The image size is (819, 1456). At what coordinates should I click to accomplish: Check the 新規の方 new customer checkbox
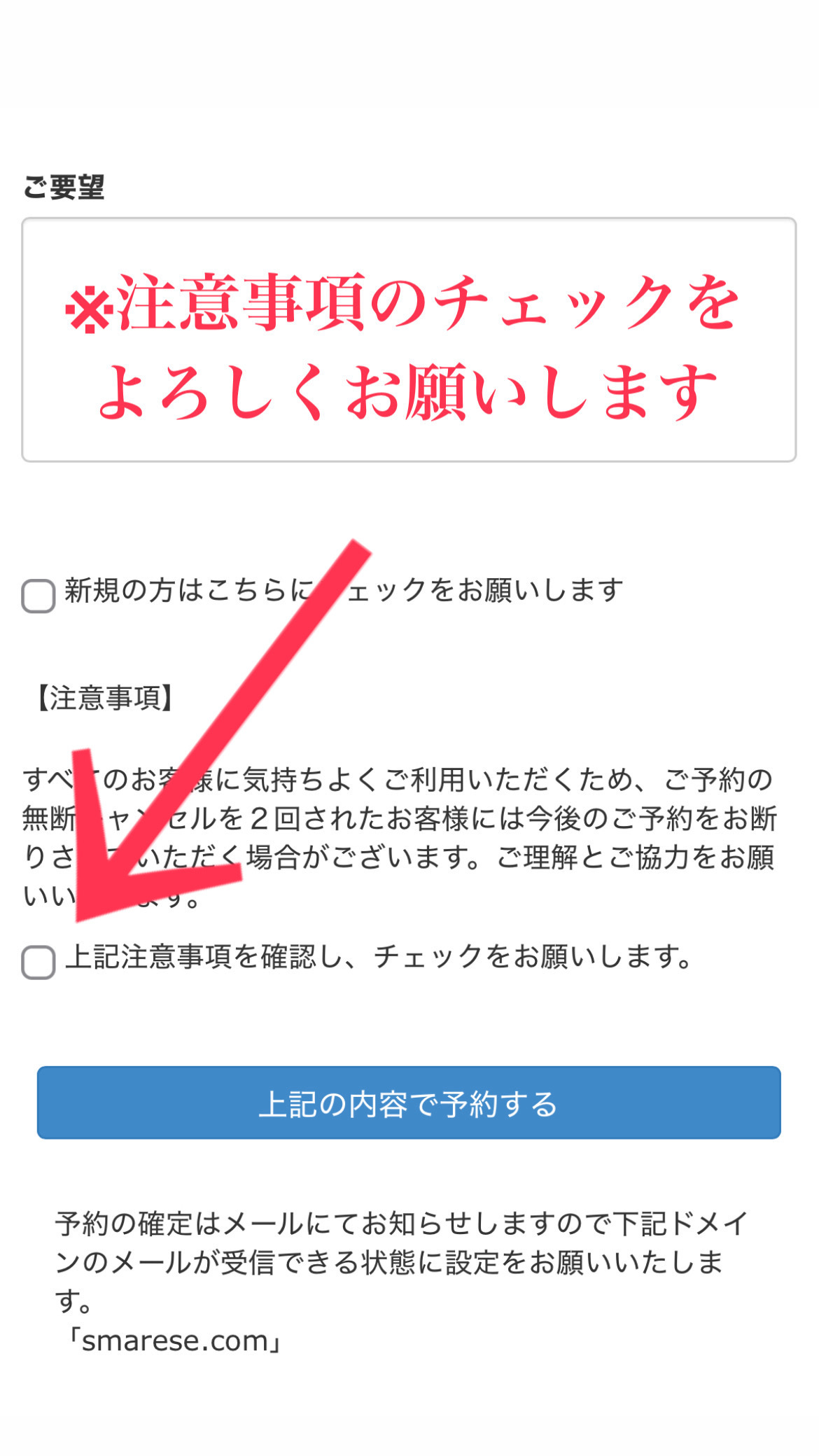(x=38, y=596)
